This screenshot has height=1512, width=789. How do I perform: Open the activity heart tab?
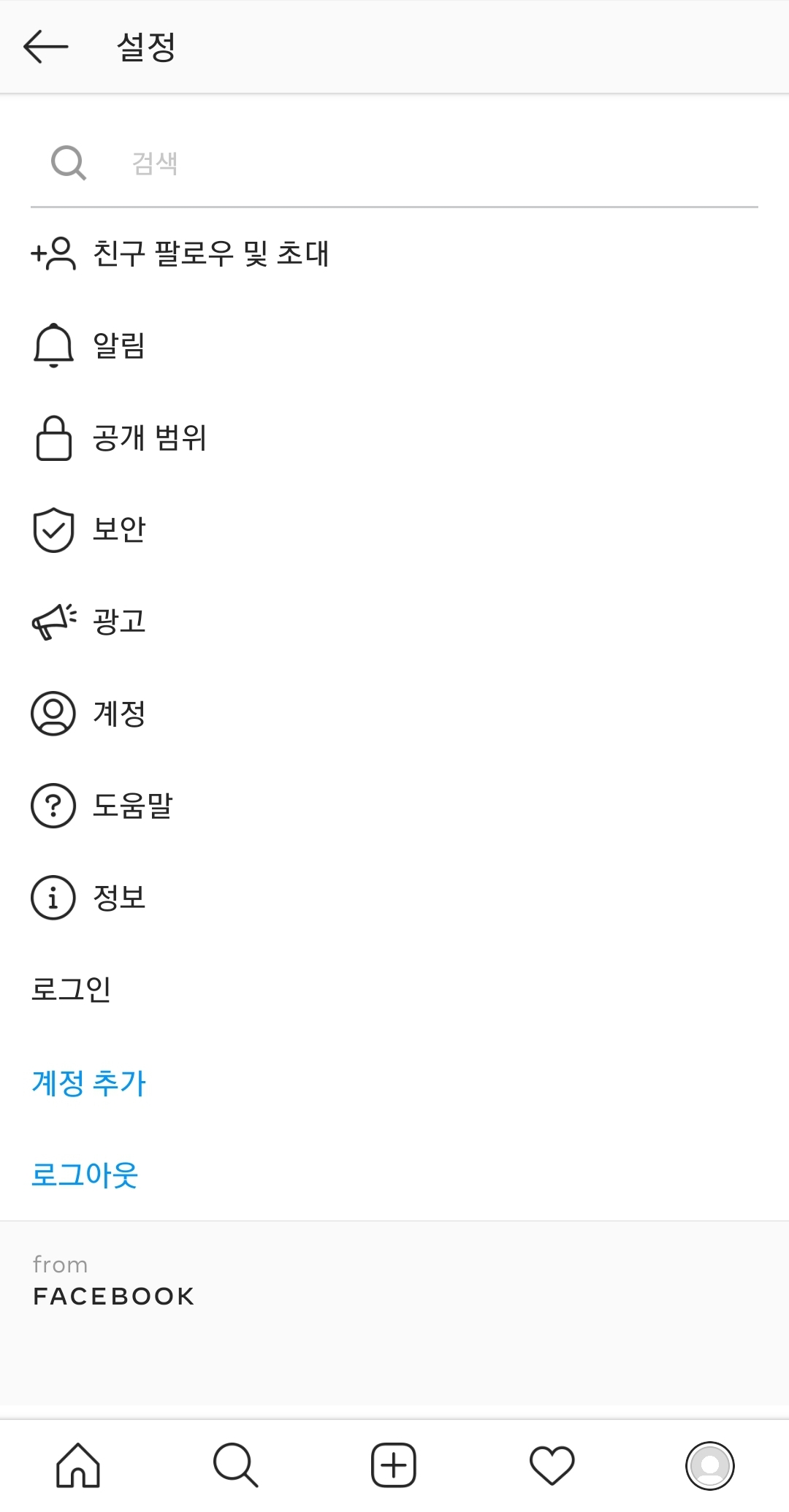(552, 1465)
